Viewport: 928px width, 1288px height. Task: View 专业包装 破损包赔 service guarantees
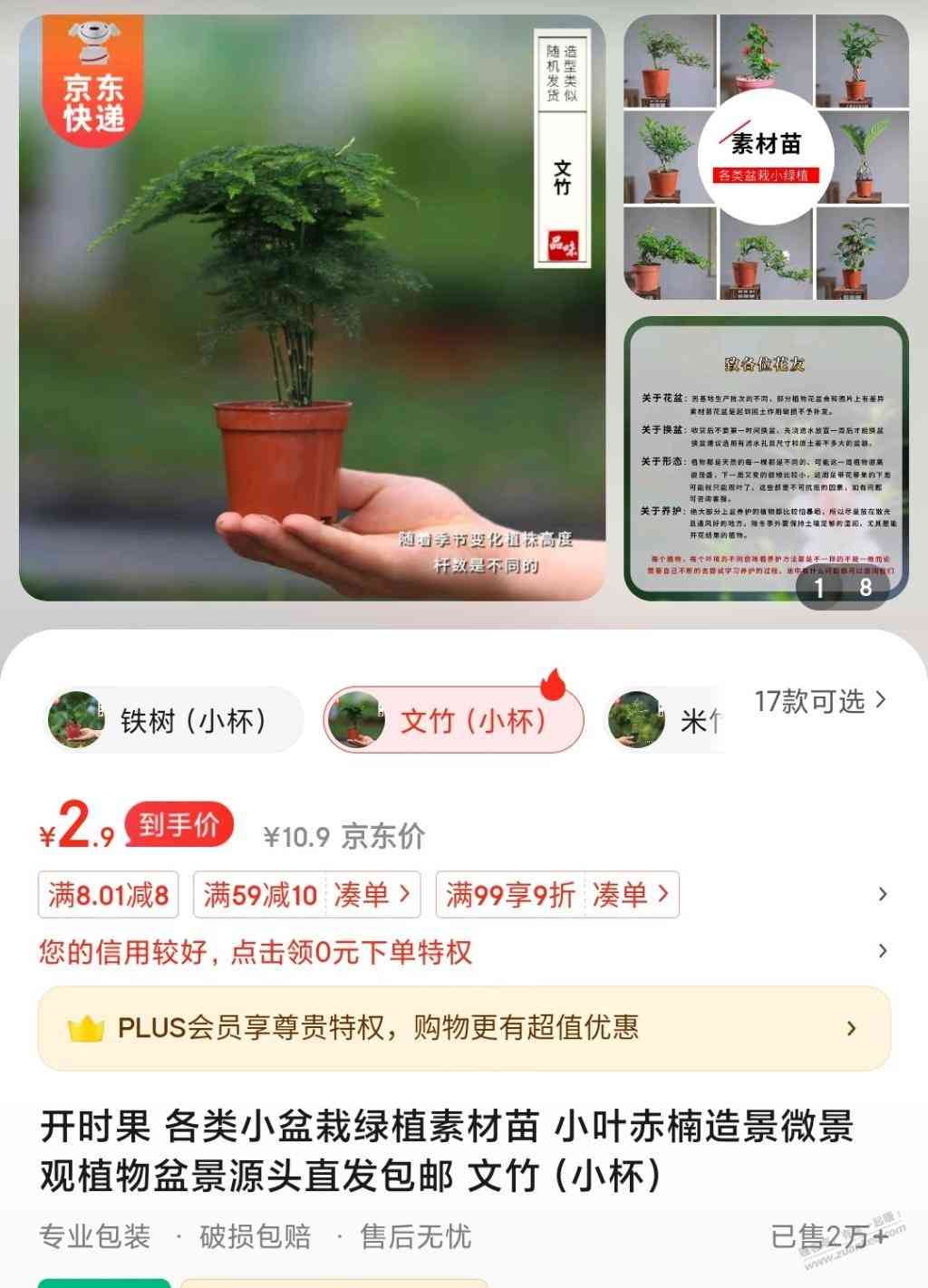click(x=256, y=1236)
